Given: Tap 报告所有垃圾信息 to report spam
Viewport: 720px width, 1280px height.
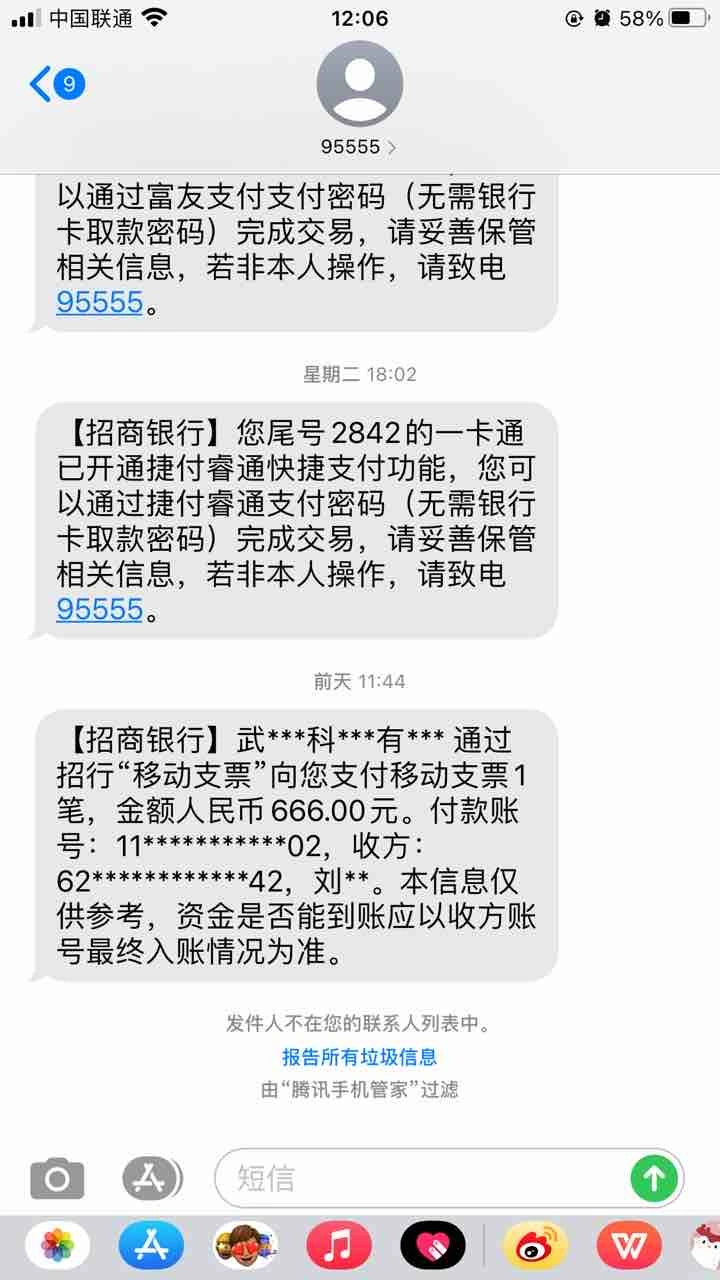Looking at the screenshot, I should [x=359, y=1057].
